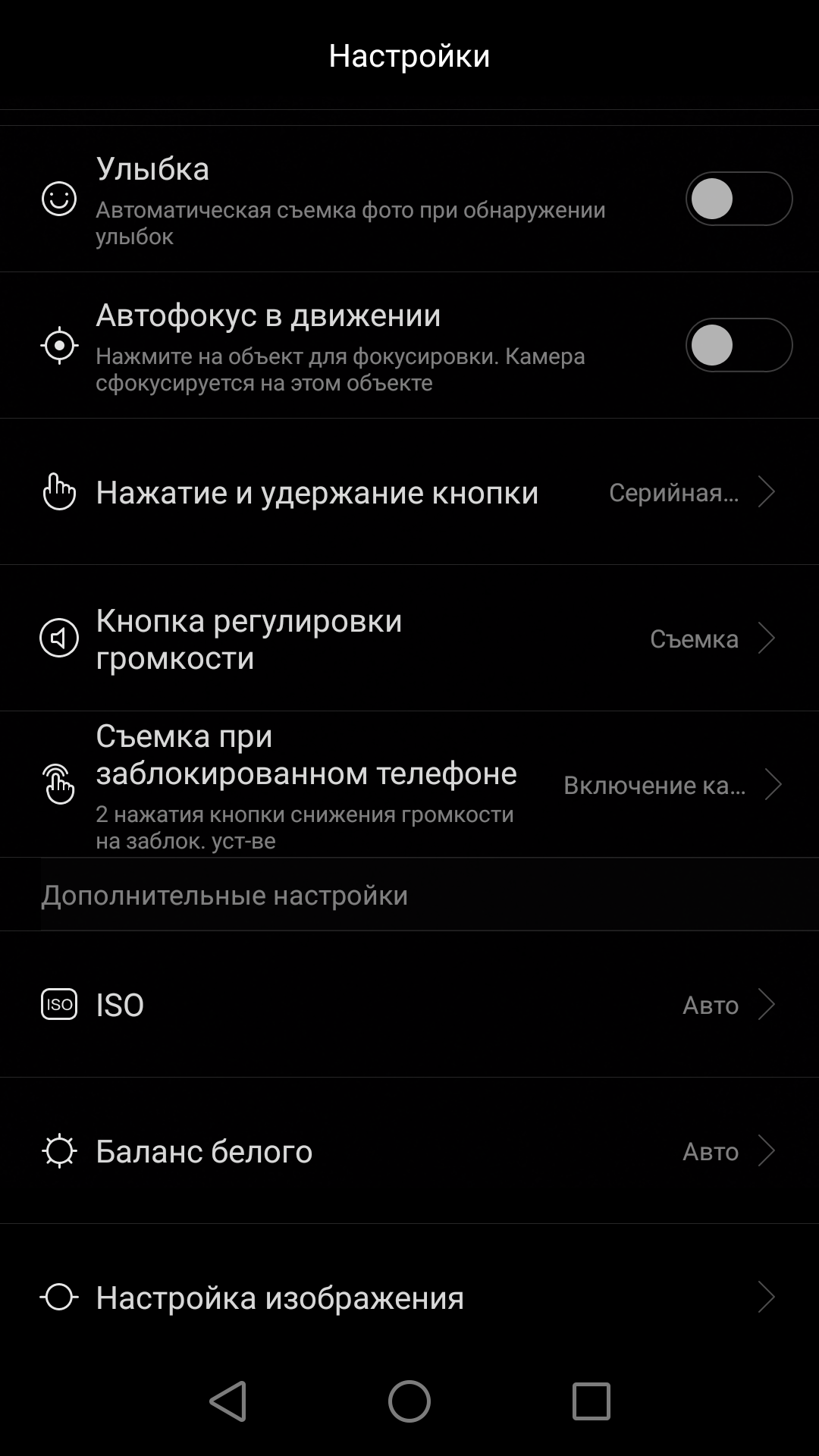The width and height of the screenshot is (819, 1456).
Task: Enable the Улыбка smile capture switch
Action: [x=739, y=199]
